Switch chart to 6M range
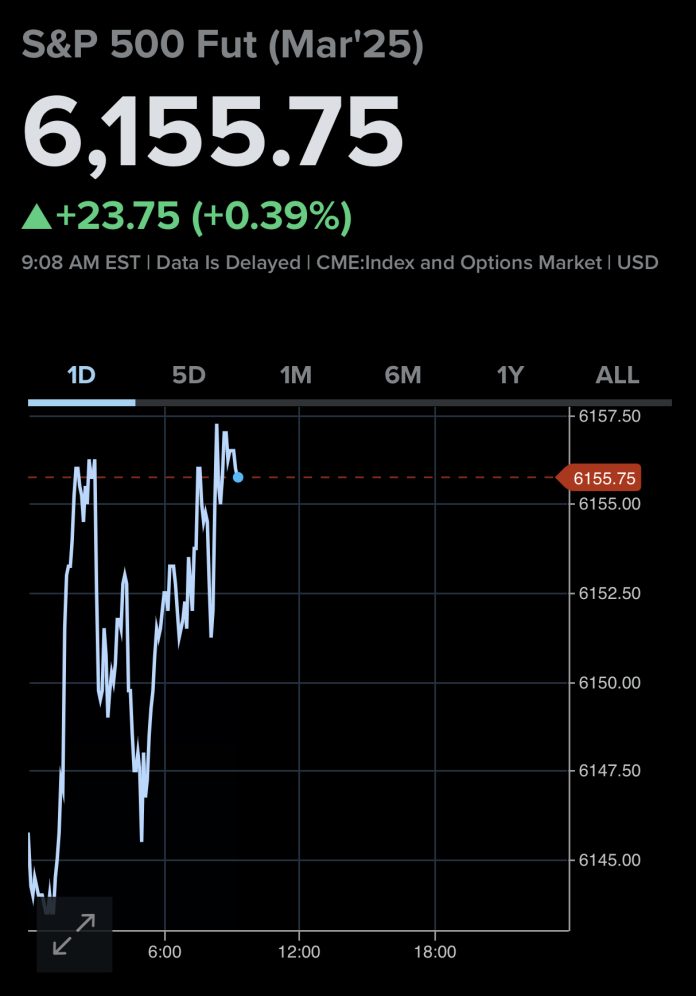696x996 pixels. click(402, 376)
